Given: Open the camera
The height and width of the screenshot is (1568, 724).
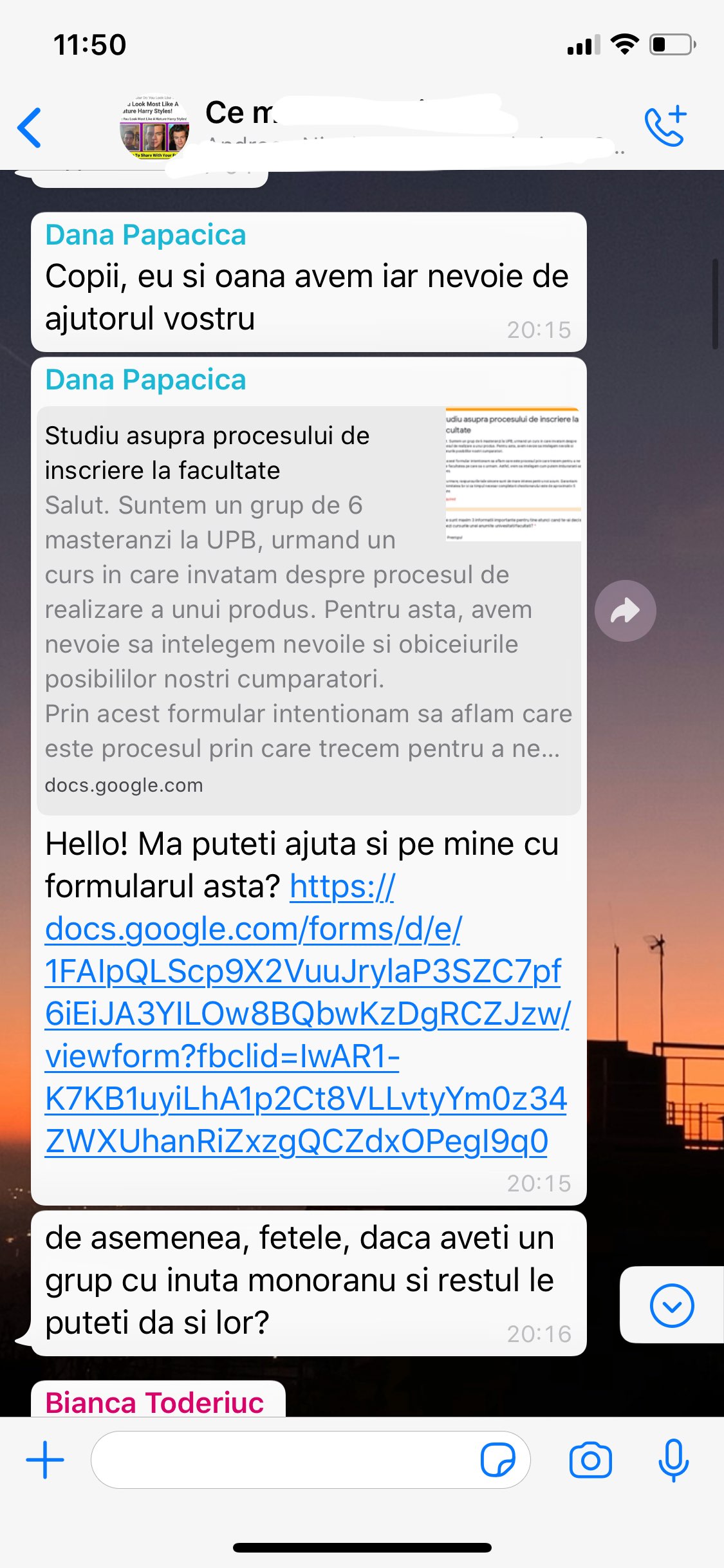Looking at the screenshot, I should point(590,1460).
